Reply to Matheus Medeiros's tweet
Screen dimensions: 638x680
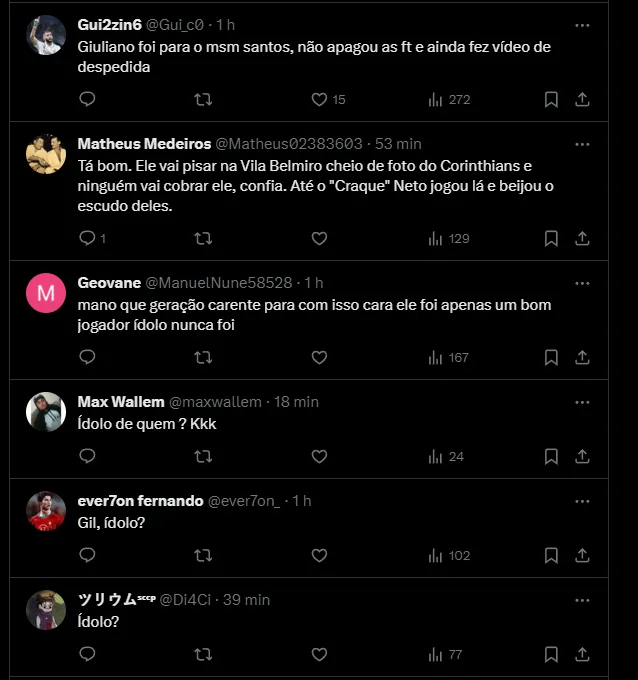click(87, 239)
